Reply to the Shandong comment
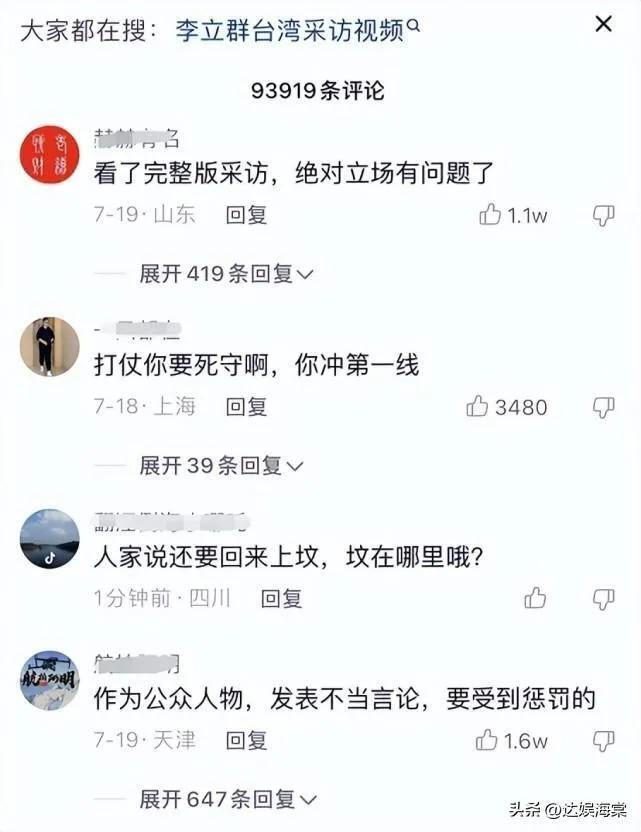This screenshot has width=641, height=832. [246, 214]
